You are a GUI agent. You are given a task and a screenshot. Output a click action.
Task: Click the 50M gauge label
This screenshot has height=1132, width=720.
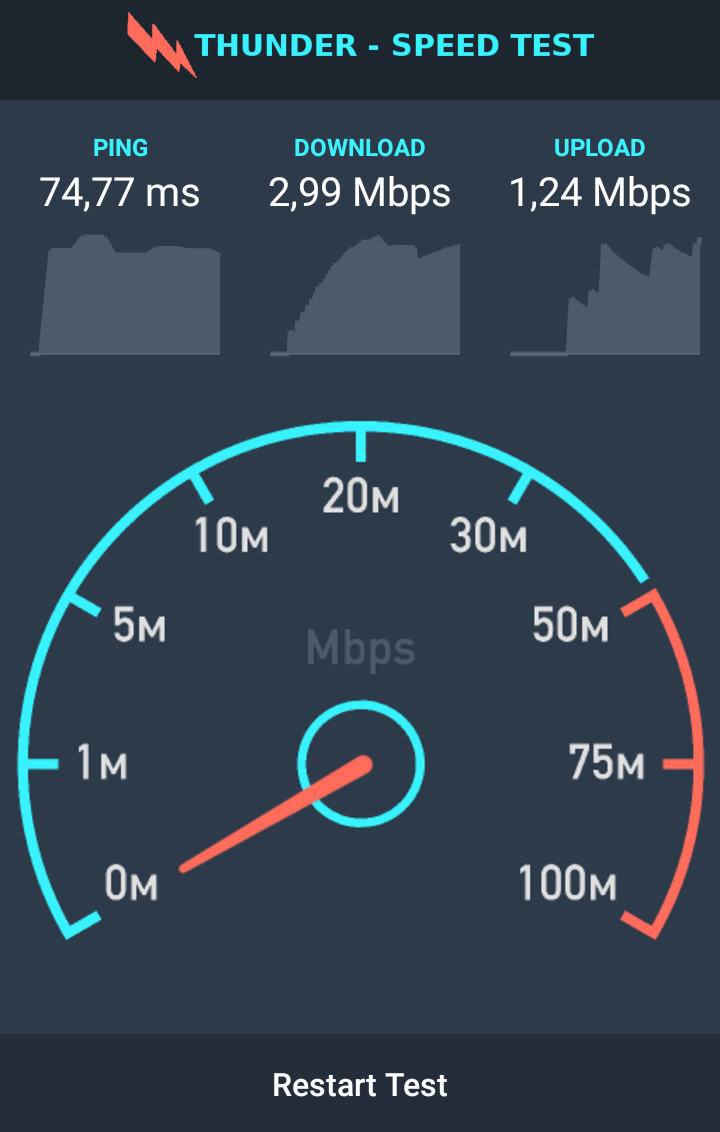(572, 625)
